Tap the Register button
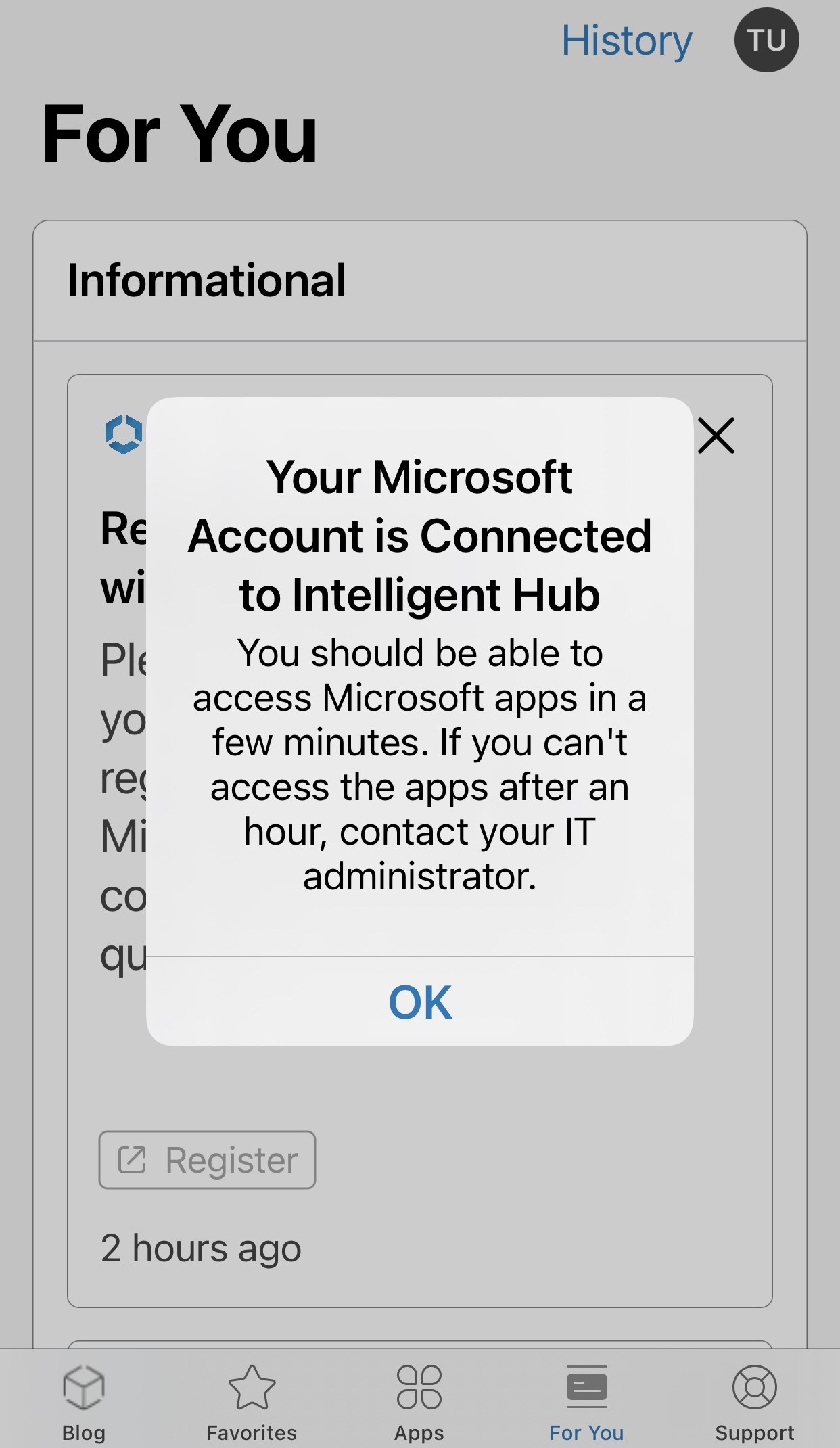The width and height of the screenshot is (840, 1448). (x=208, y=1160)
